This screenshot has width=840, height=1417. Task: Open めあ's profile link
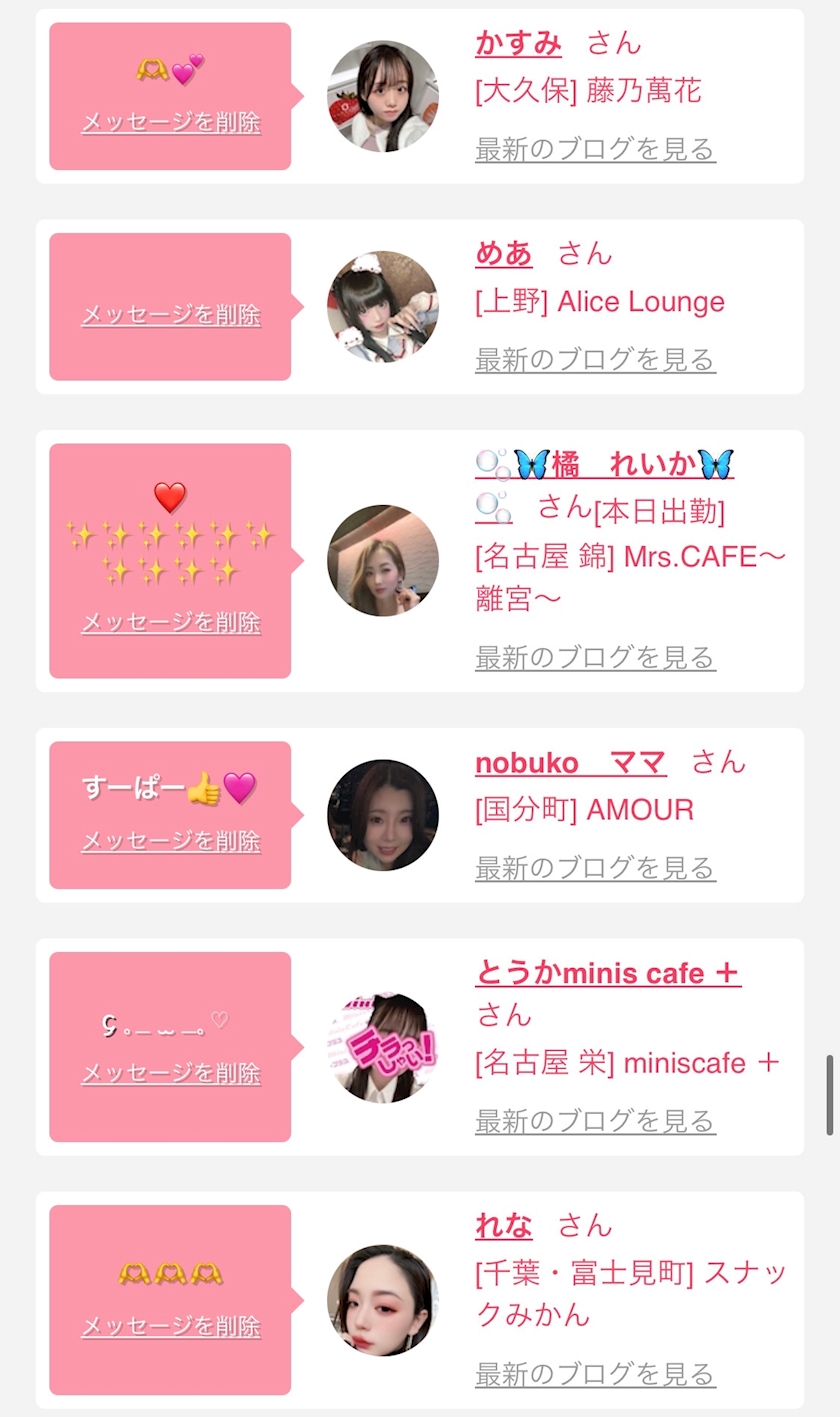(x=504, y=253)
